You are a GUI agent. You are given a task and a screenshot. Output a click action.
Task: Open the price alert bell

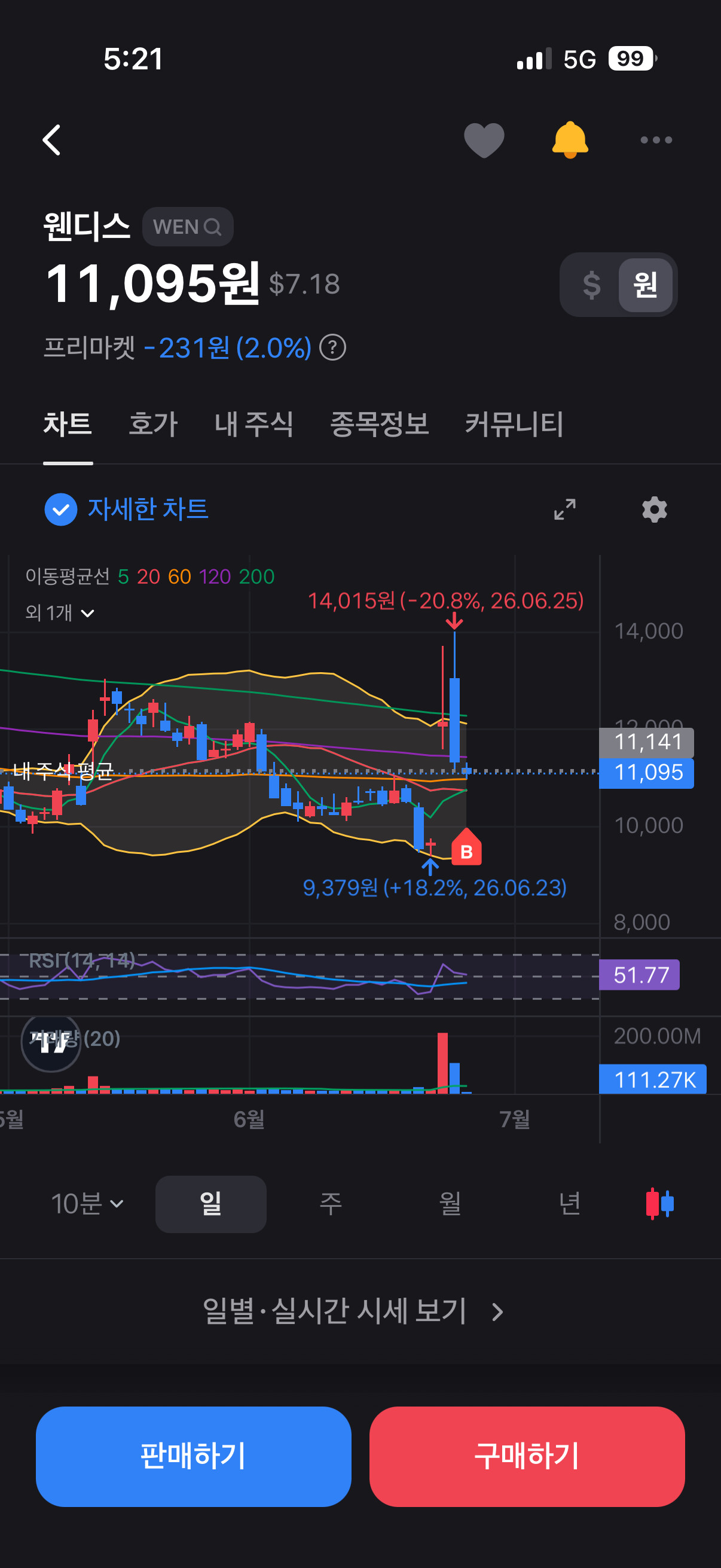pos(570,140)
